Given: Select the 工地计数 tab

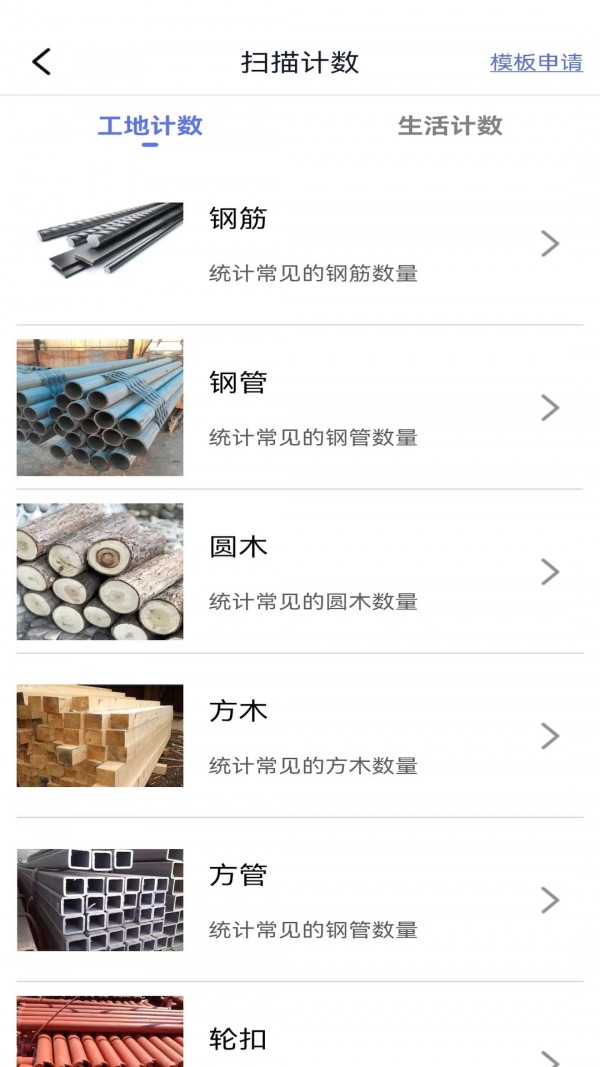Looking at the screenshot, I should pyautogui.click(x=150, y=126).
